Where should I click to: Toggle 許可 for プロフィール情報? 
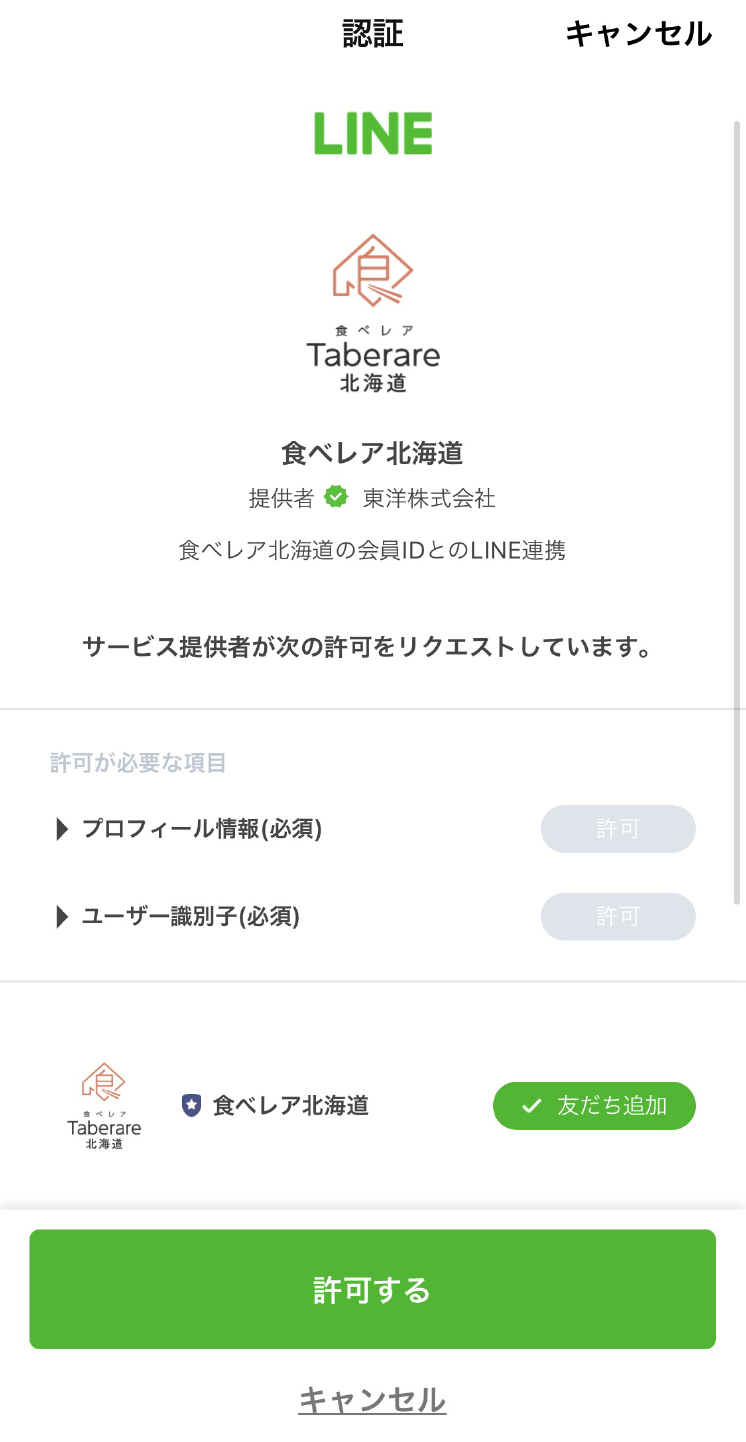[618, 828]
